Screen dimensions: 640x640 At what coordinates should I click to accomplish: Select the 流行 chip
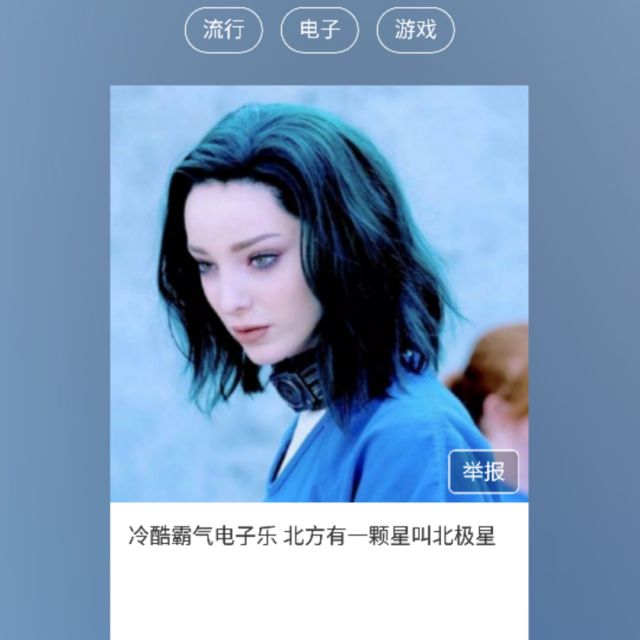click(x=223, y=30)
